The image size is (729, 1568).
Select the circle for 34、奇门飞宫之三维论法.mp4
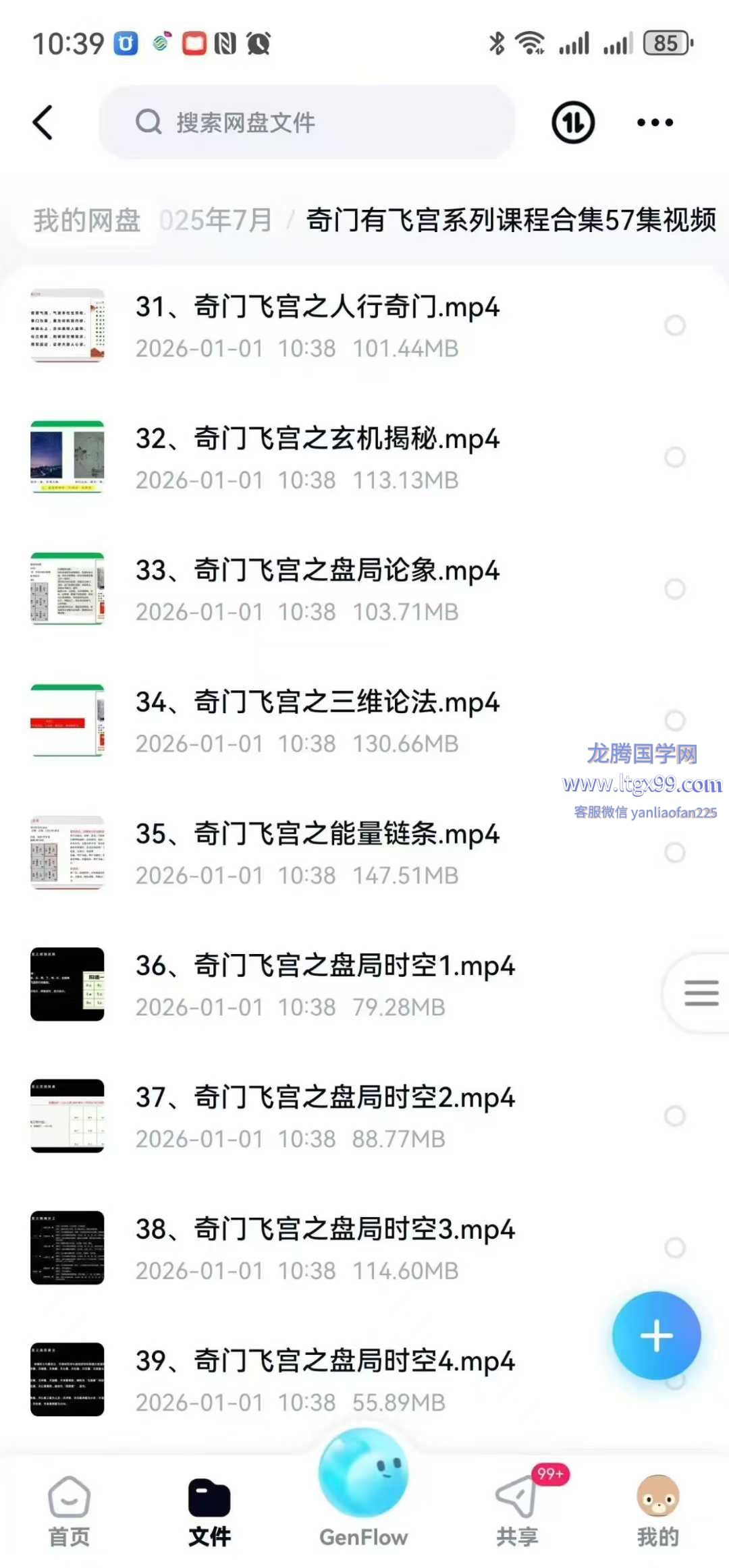[x=674, y=721]
